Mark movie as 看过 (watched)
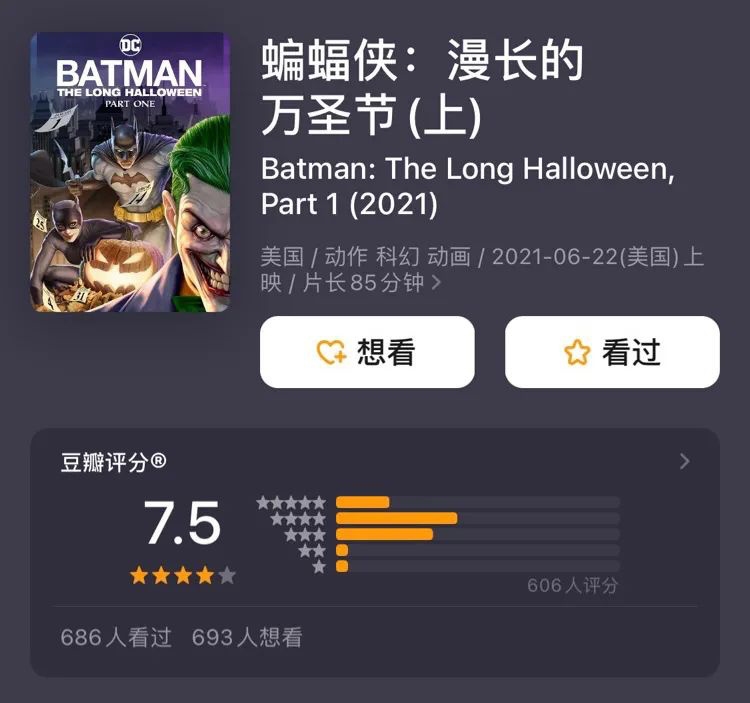 click(612, 352)
